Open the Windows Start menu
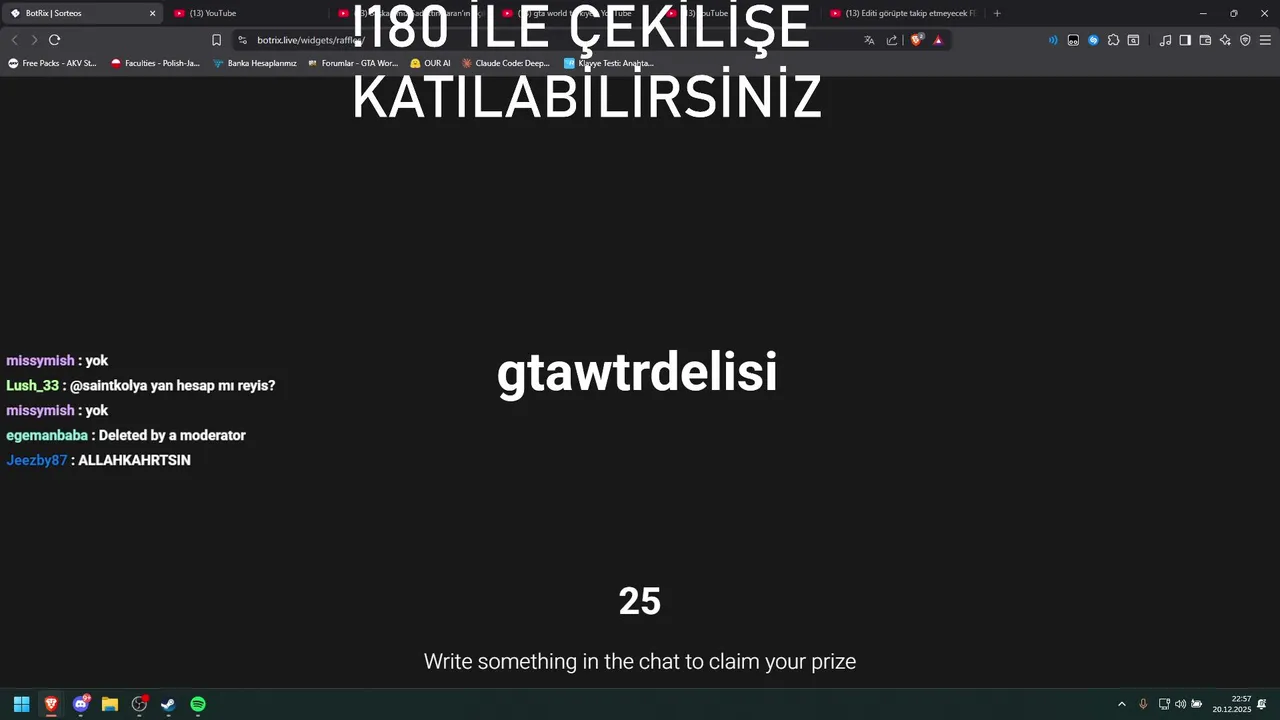1280x720 pixels. pyautogui.click(x=21, y=704)
